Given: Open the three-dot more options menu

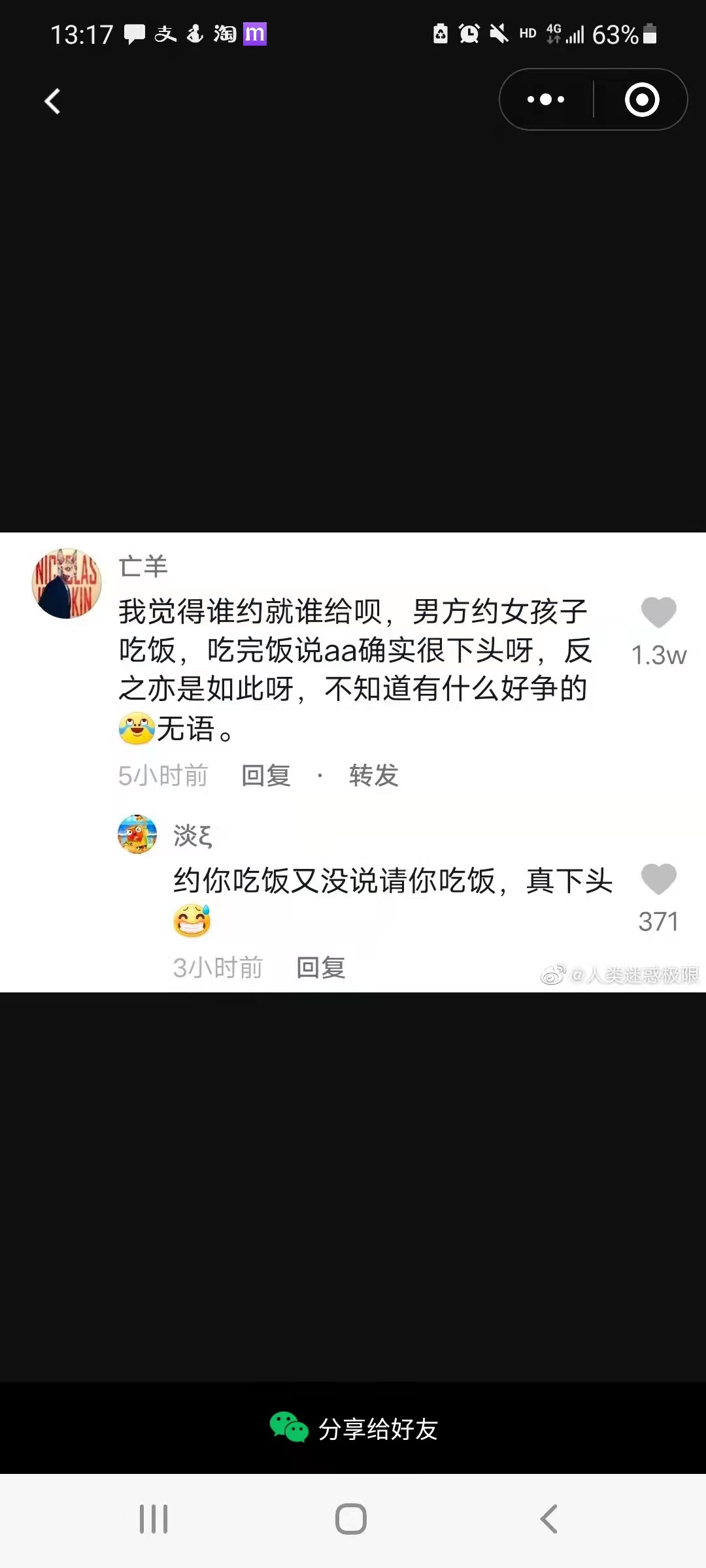Looking at the screenshot, I should 546,99.
